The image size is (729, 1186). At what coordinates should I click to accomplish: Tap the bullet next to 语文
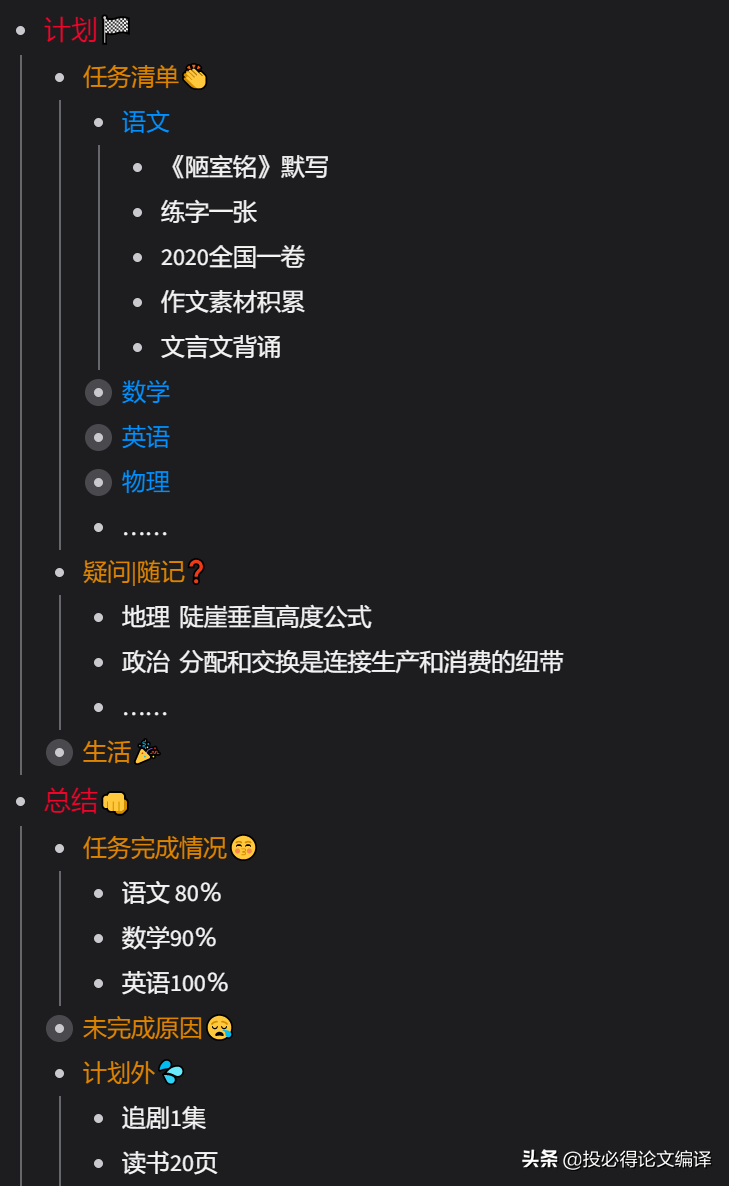[x=98, y=122]
